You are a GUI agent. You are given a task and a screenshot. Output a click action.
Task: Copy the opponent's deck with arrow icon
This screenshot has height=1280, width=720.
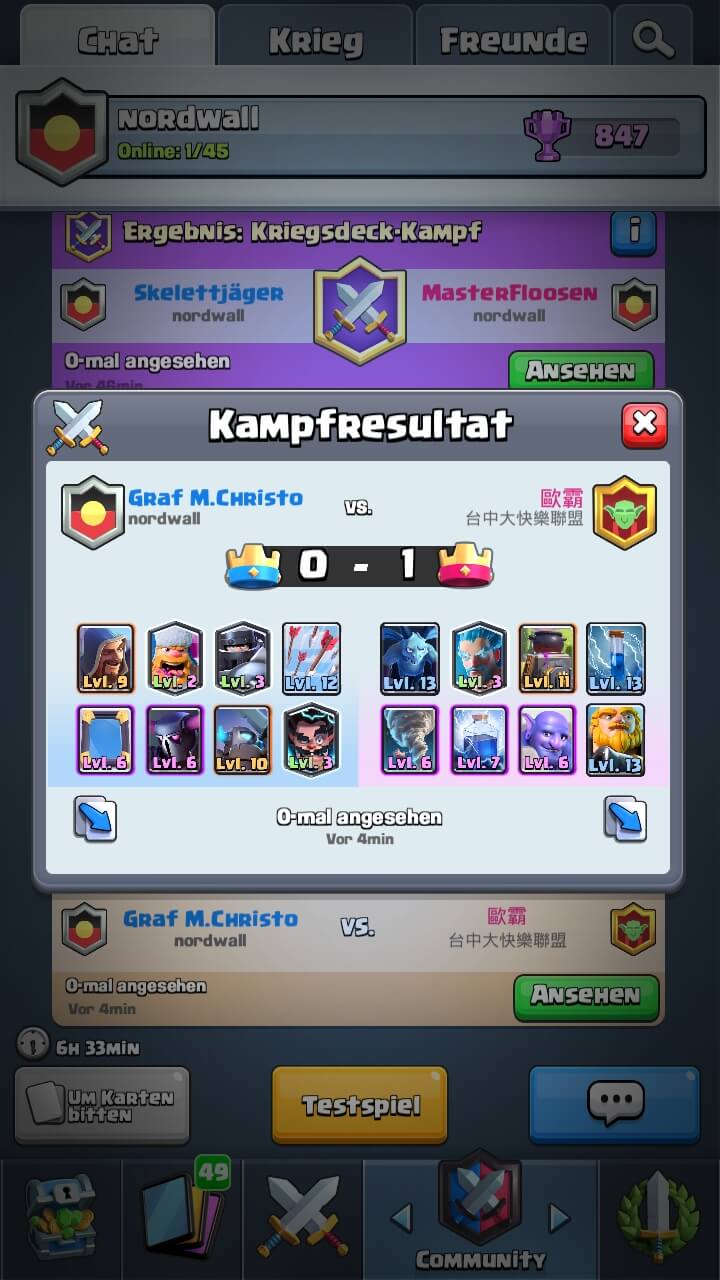625,819
